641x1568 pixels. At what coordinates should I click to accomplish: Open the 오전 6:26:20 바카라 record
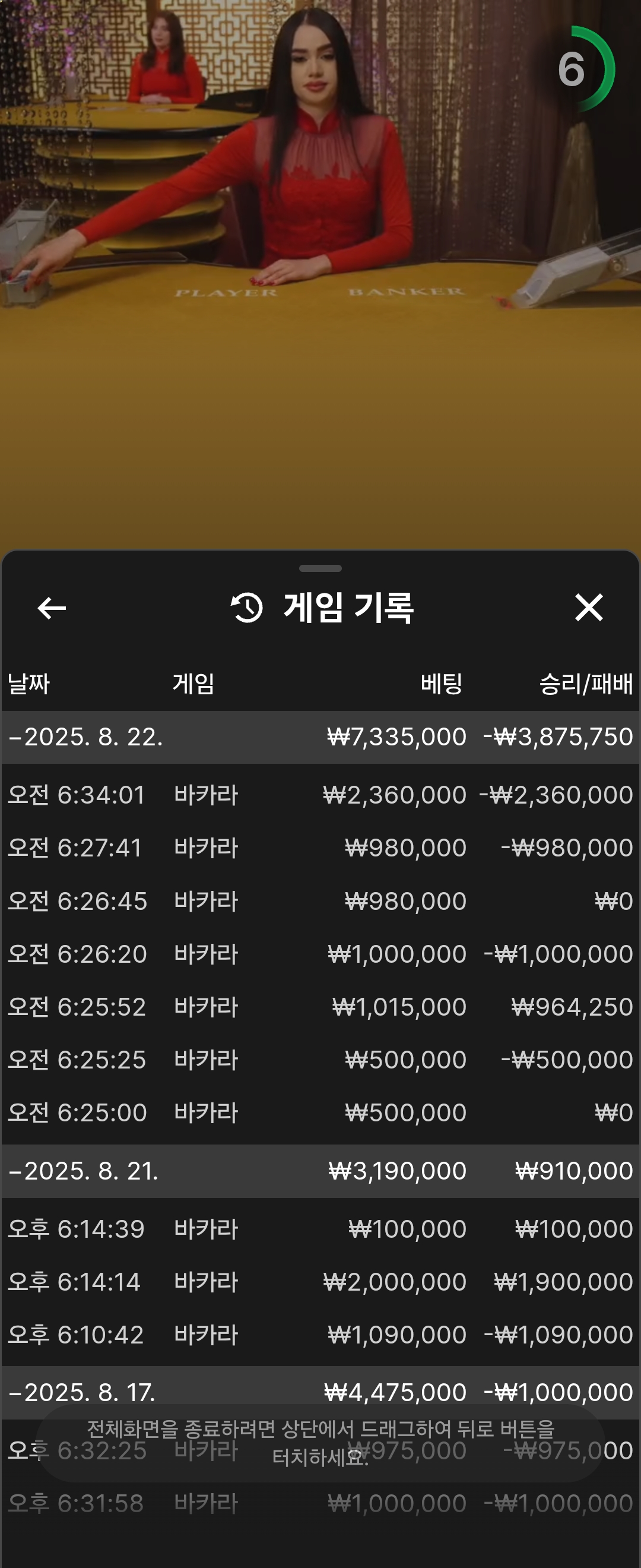(320, 954)
